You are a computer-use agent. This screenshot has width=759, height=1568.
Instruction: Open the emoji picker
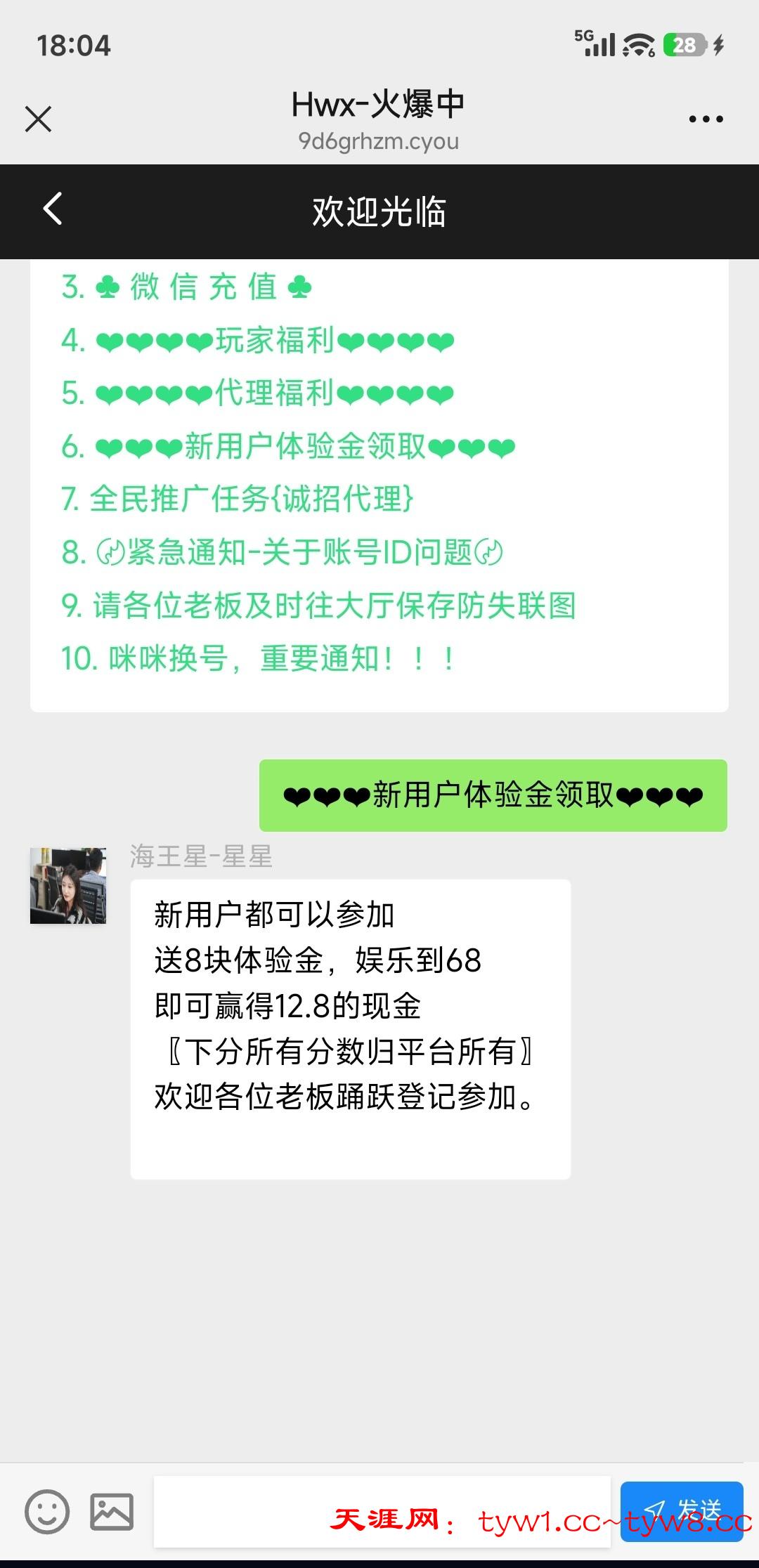[x=47, y=1512]
